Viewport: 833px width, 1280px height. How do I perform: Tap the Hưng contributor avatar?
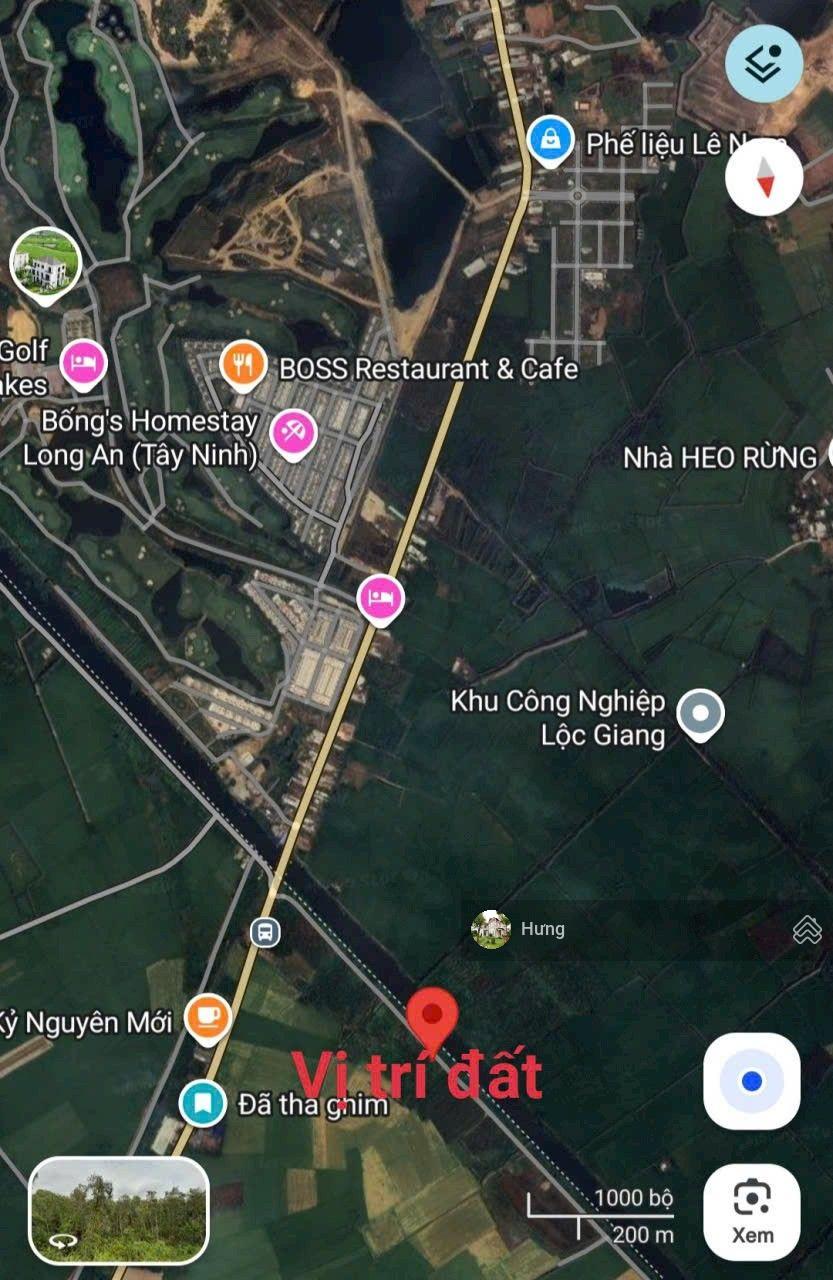(x=491, y=930)
